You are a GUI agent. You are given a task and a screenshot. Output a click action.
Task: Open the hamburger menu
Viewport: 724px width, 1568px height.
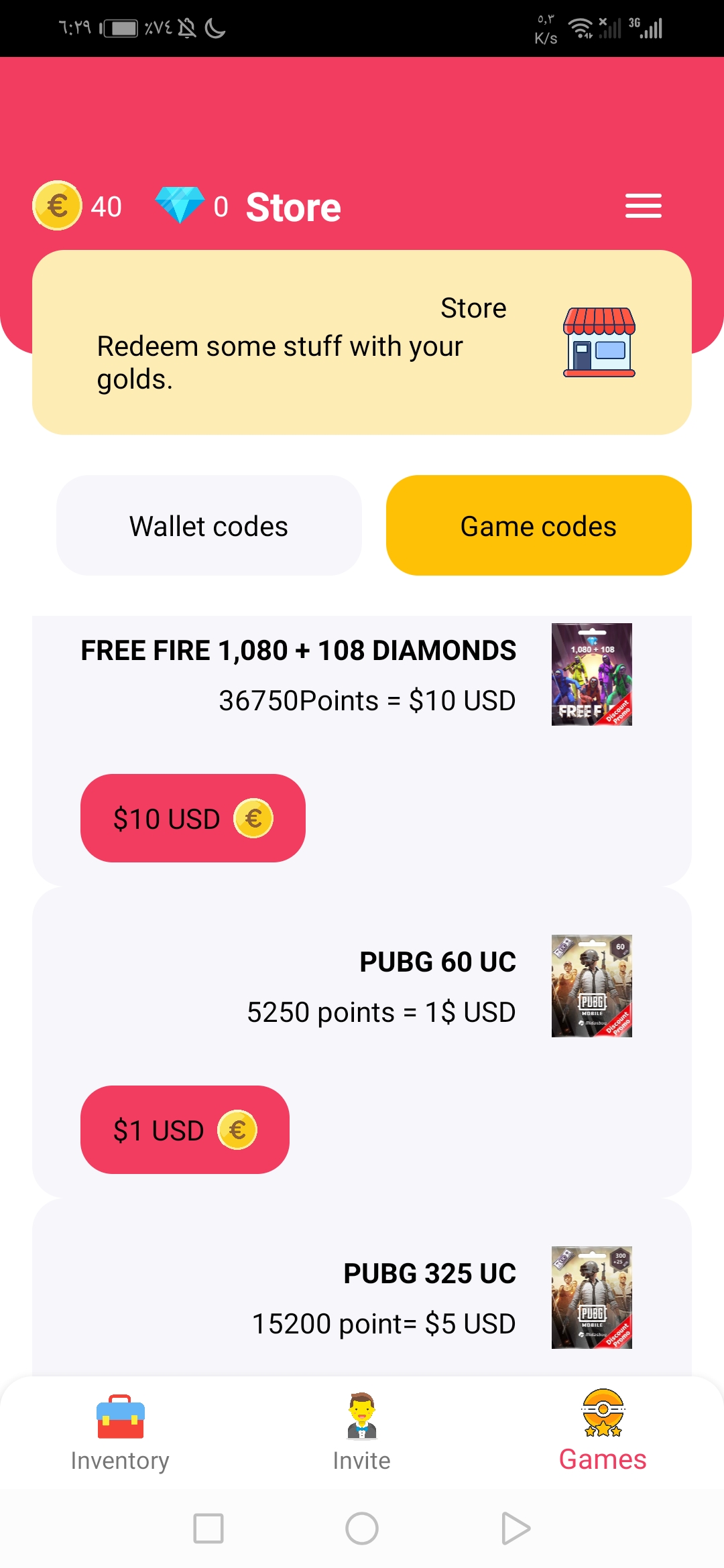coord(643,206)
